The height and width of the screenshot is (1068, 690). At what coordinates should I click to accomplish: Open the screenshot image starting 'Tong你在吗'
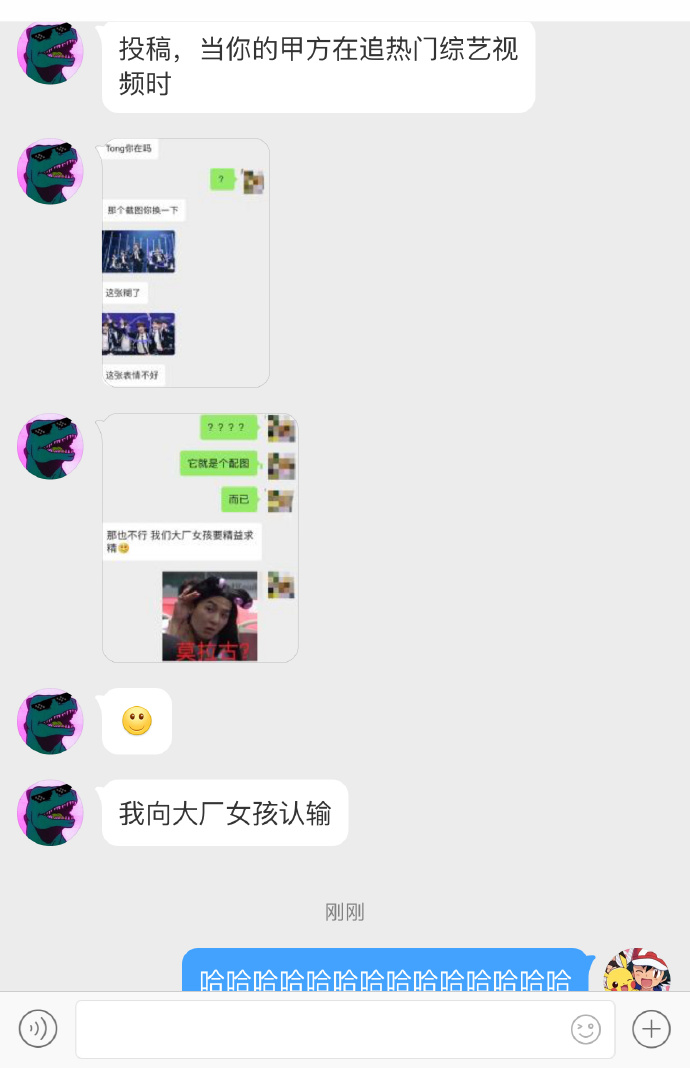[186, 263]
